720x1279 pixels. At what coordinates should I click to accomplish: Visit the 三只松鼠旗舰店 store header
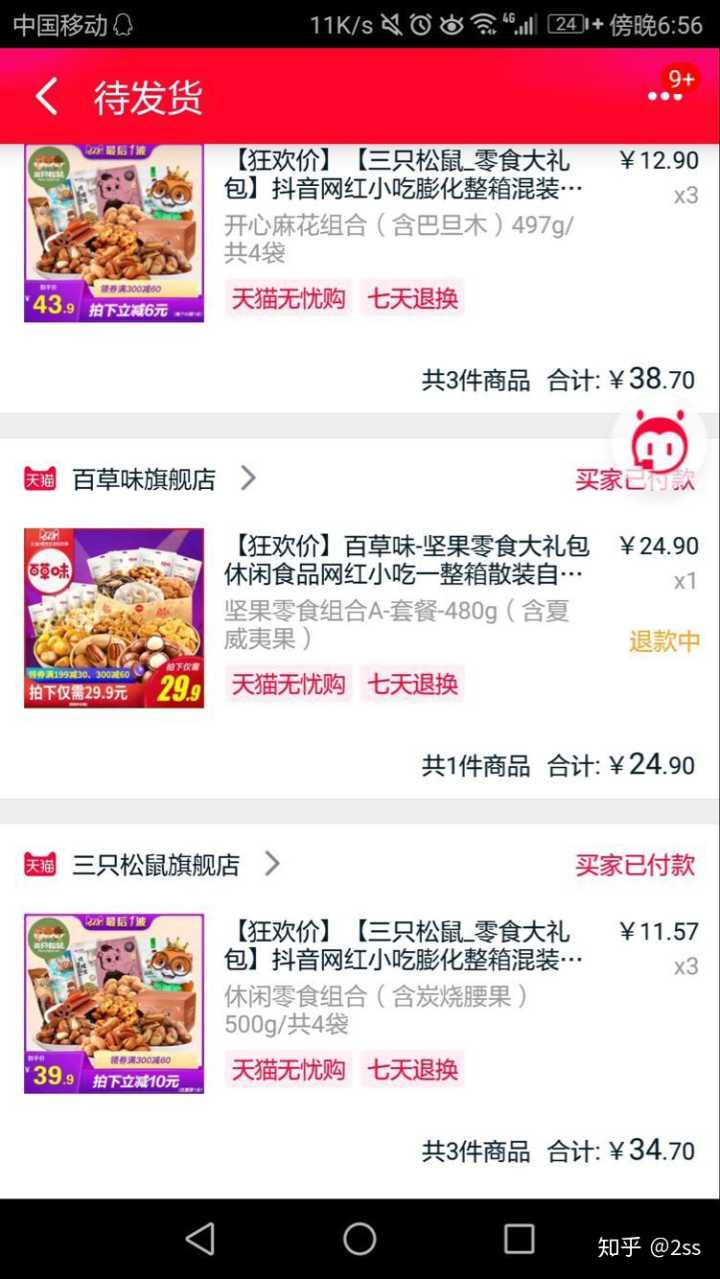(x=157, y=864)
